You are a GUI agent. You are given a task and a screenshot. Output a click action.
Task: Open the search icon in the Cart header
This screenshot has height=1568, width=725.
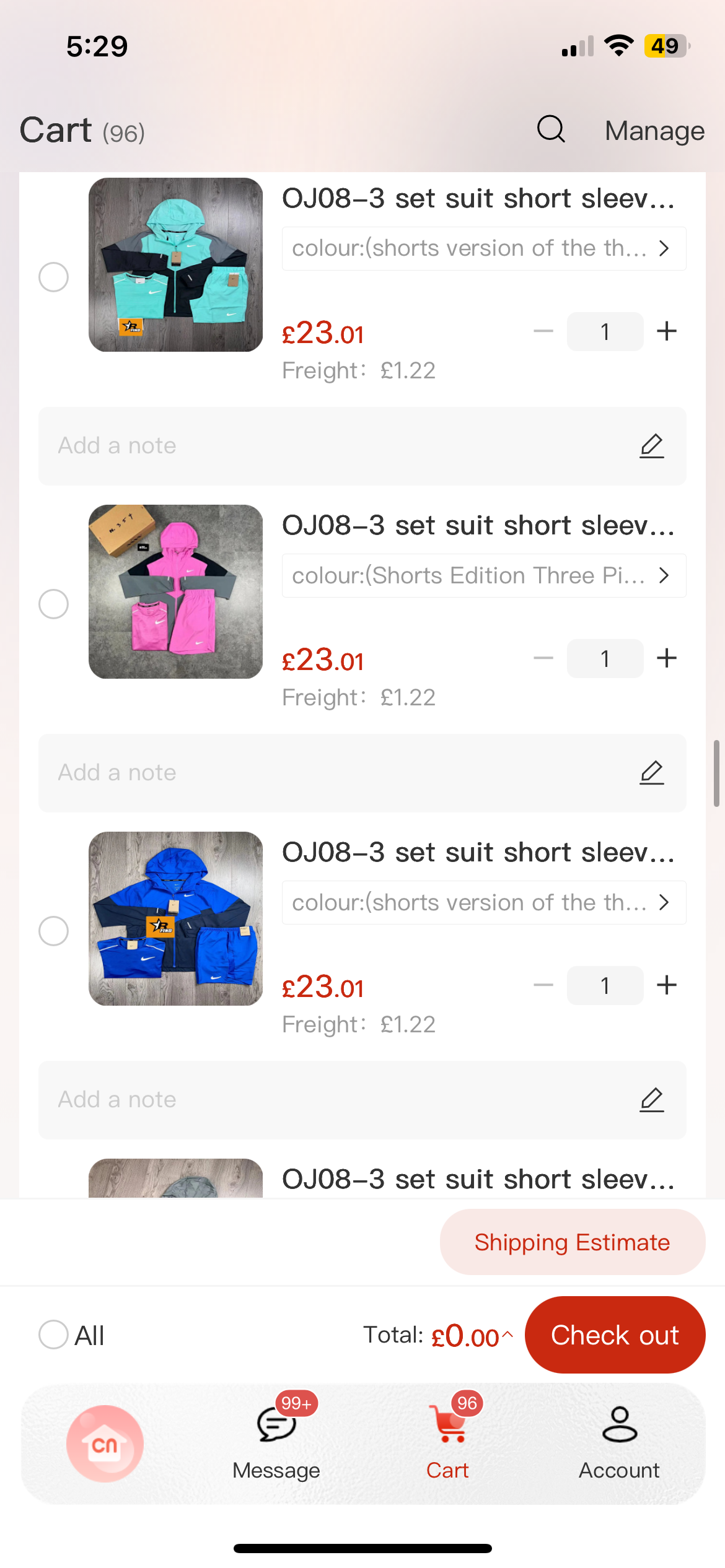[x=550, y=130]
